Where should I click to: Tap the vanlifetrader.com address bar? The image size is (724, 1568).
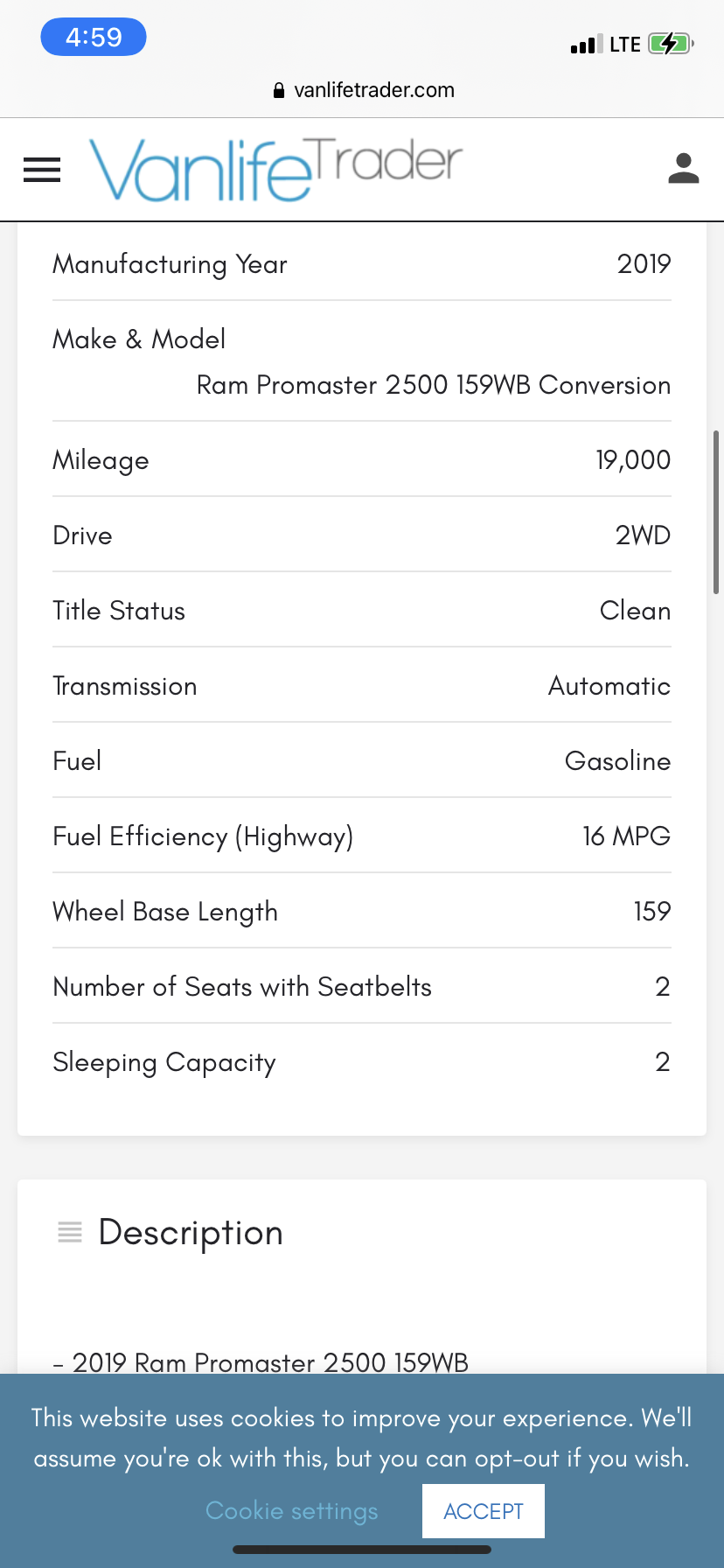[x=362, y=90]
